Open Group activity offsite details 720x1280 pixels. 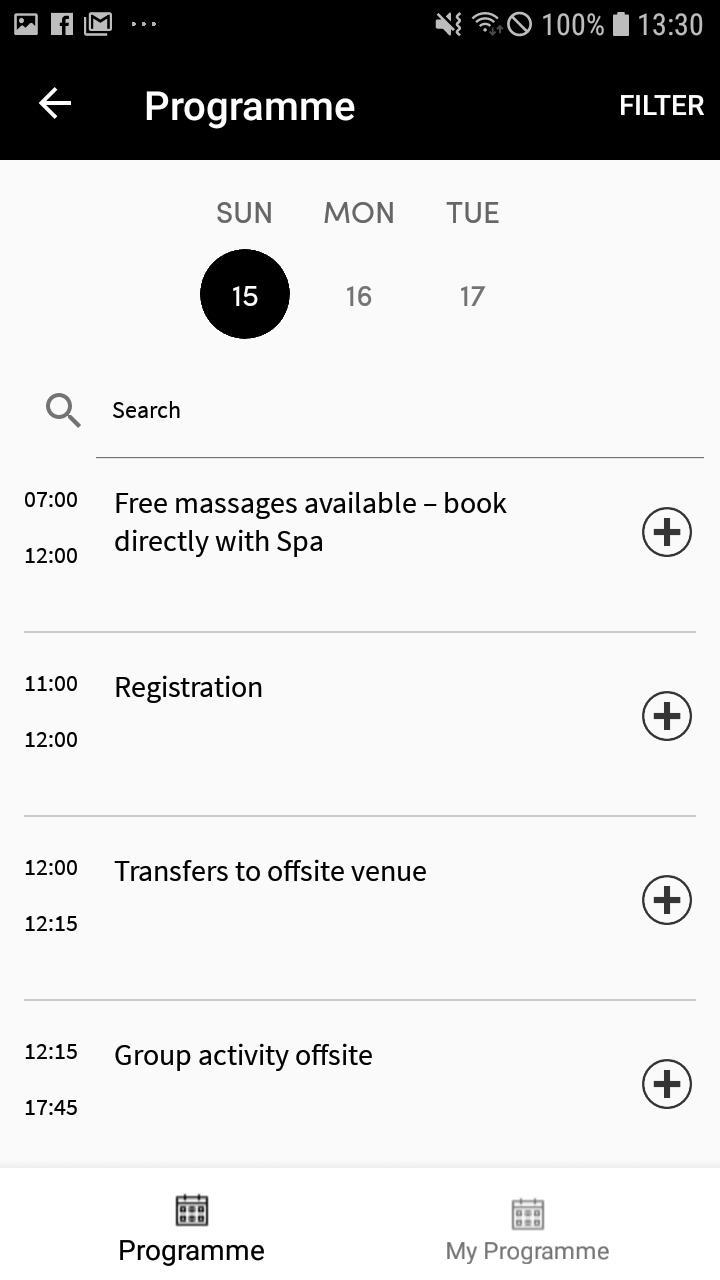coord(243,1056)
